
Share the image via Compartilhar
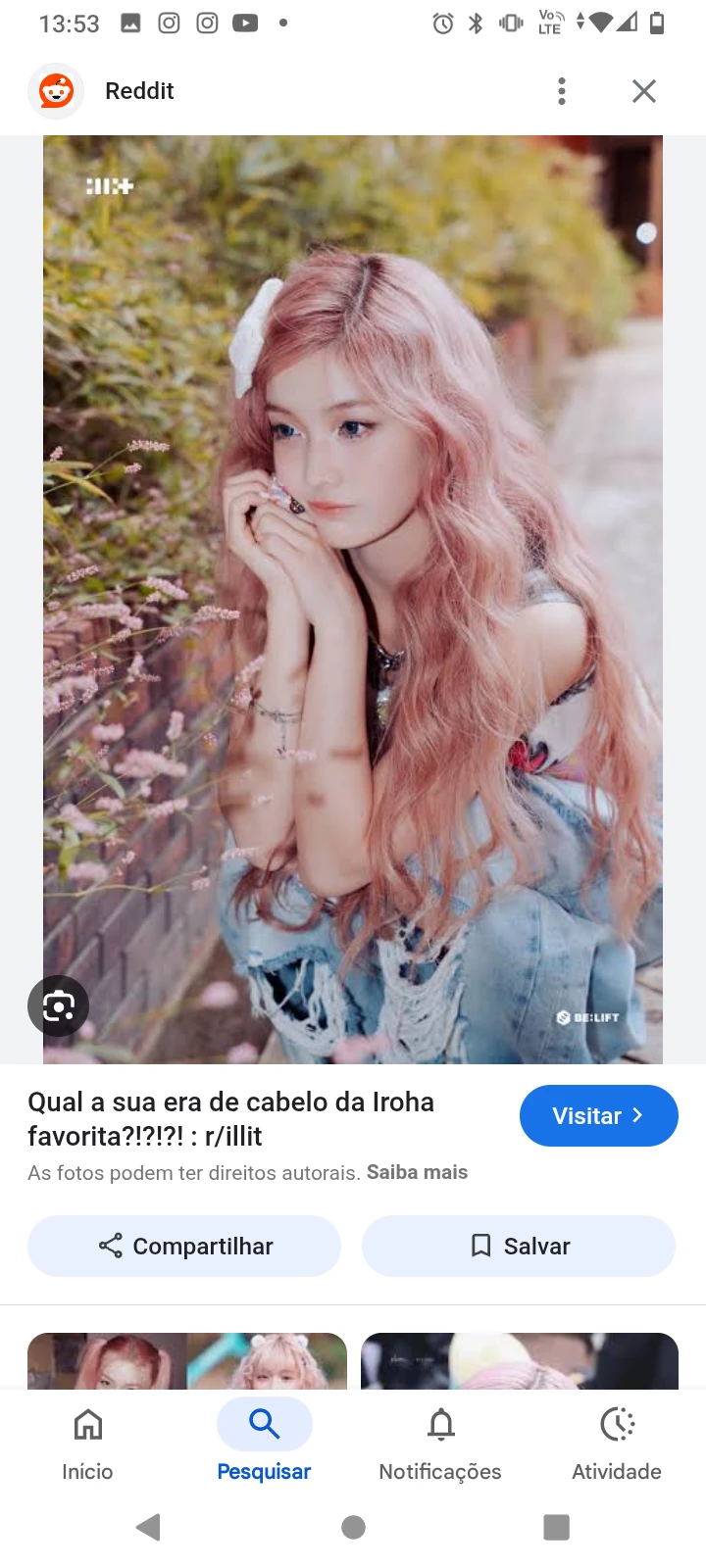coord(184,1246)
